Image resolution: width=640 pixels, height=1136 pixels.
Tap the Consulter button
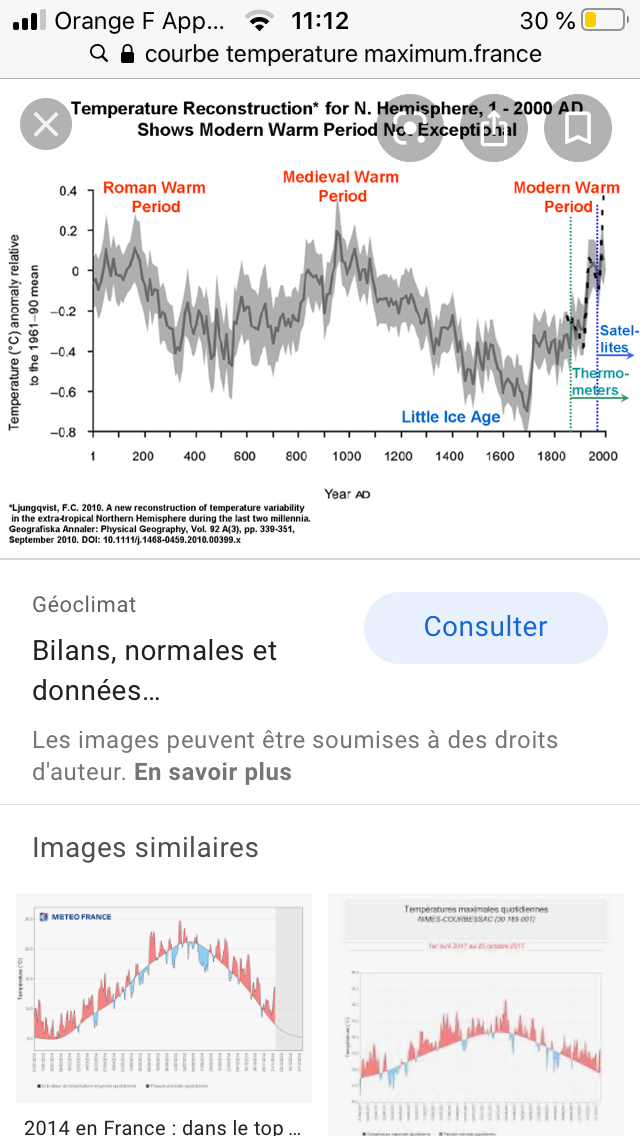485,627
